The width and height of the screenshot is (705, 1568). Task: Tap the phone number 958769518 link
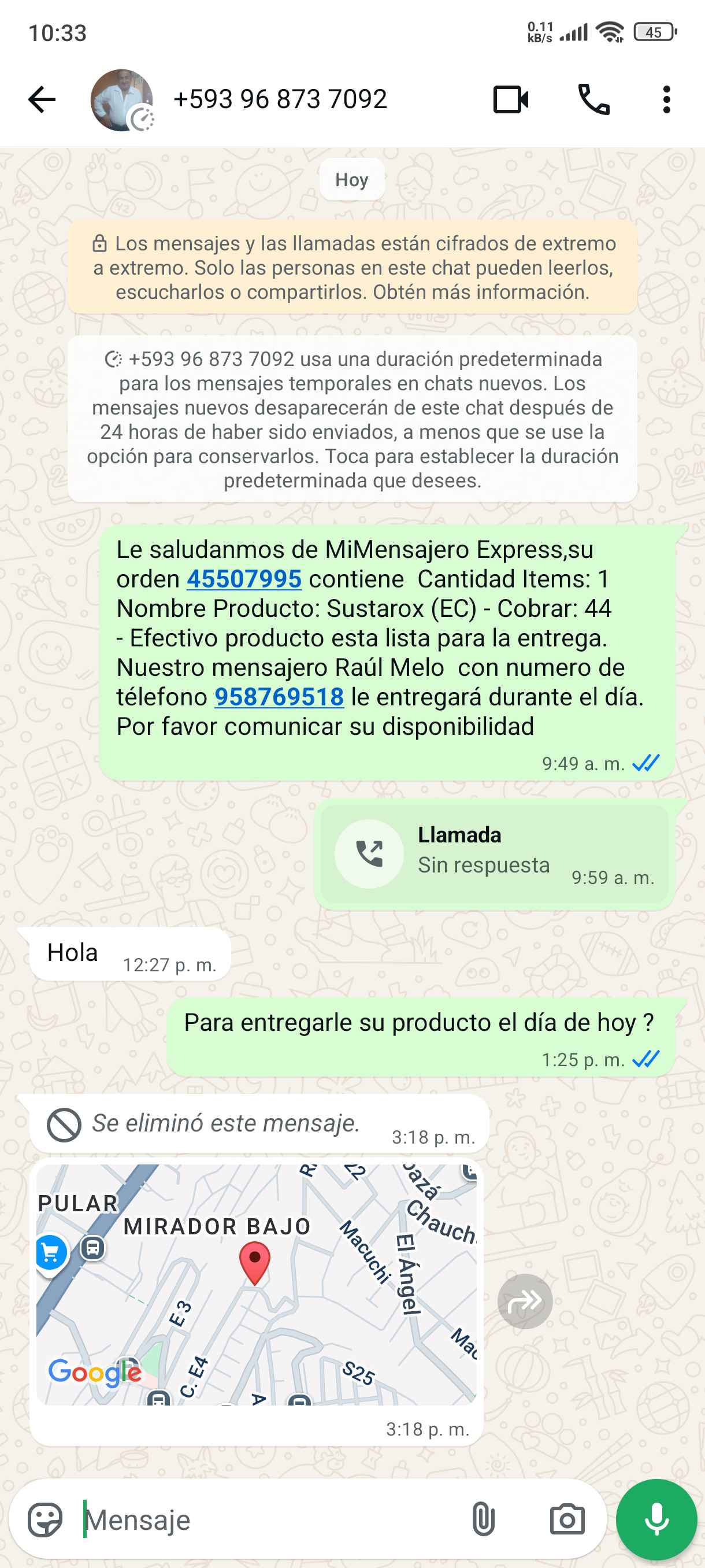pyautogui.click(x=279, y=697)
